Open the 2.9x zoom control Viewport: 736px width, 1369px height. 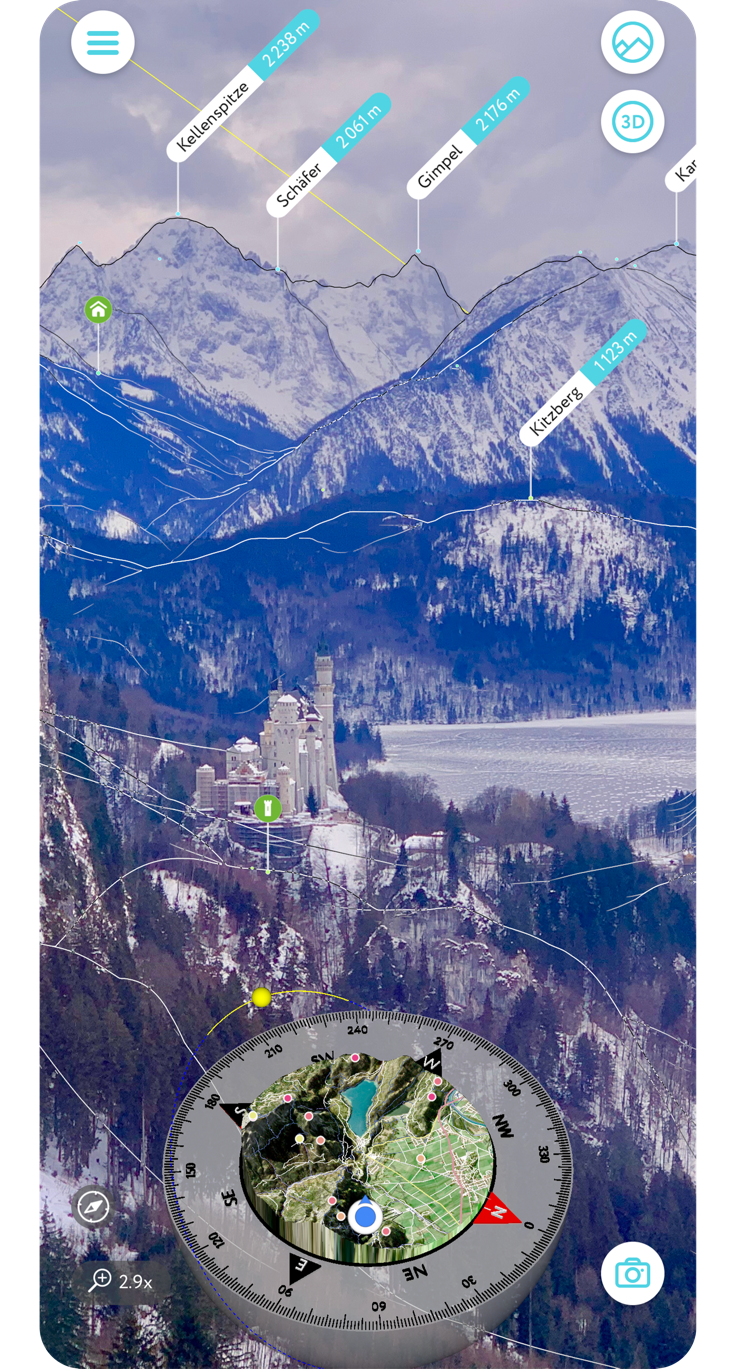[120, 1280]
